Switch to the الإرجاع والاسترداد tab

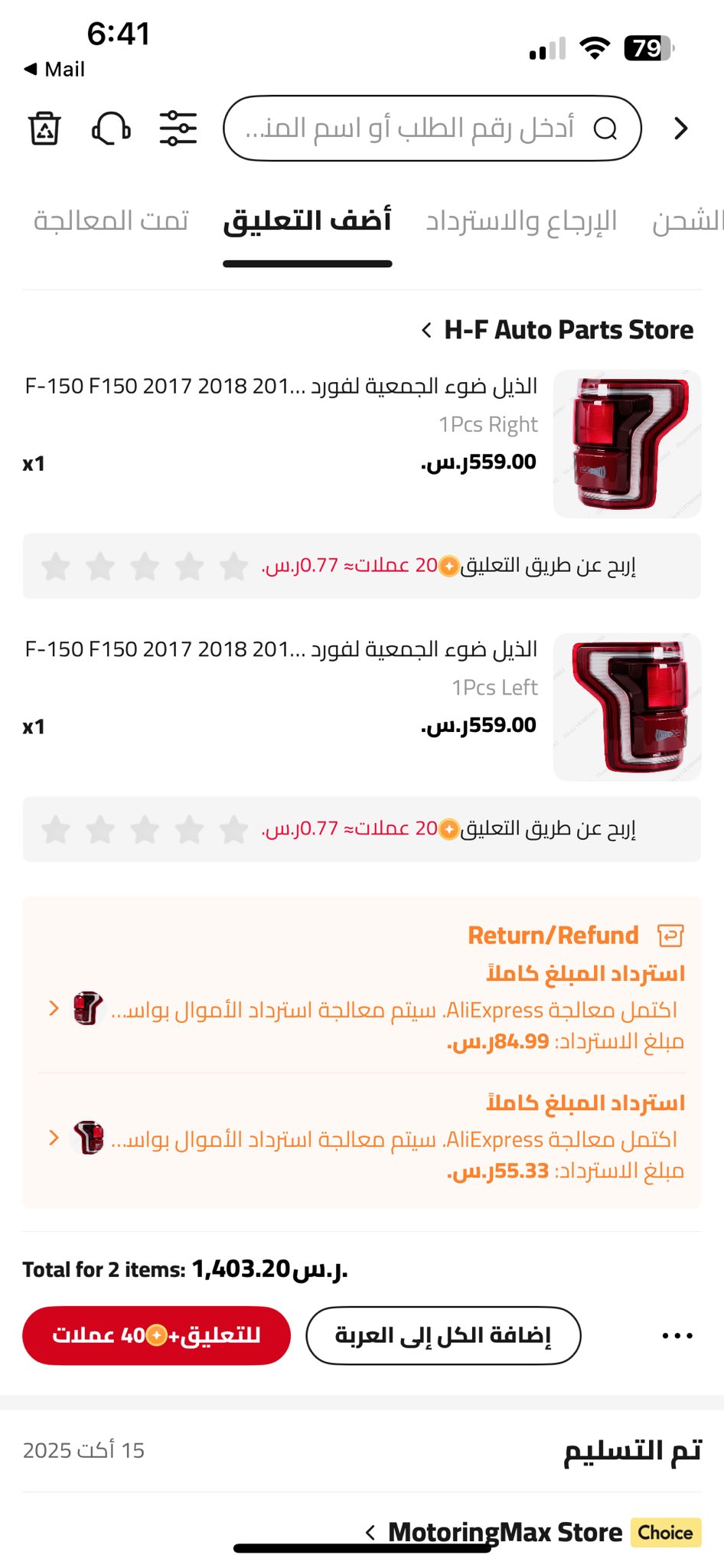pos(521,221)
